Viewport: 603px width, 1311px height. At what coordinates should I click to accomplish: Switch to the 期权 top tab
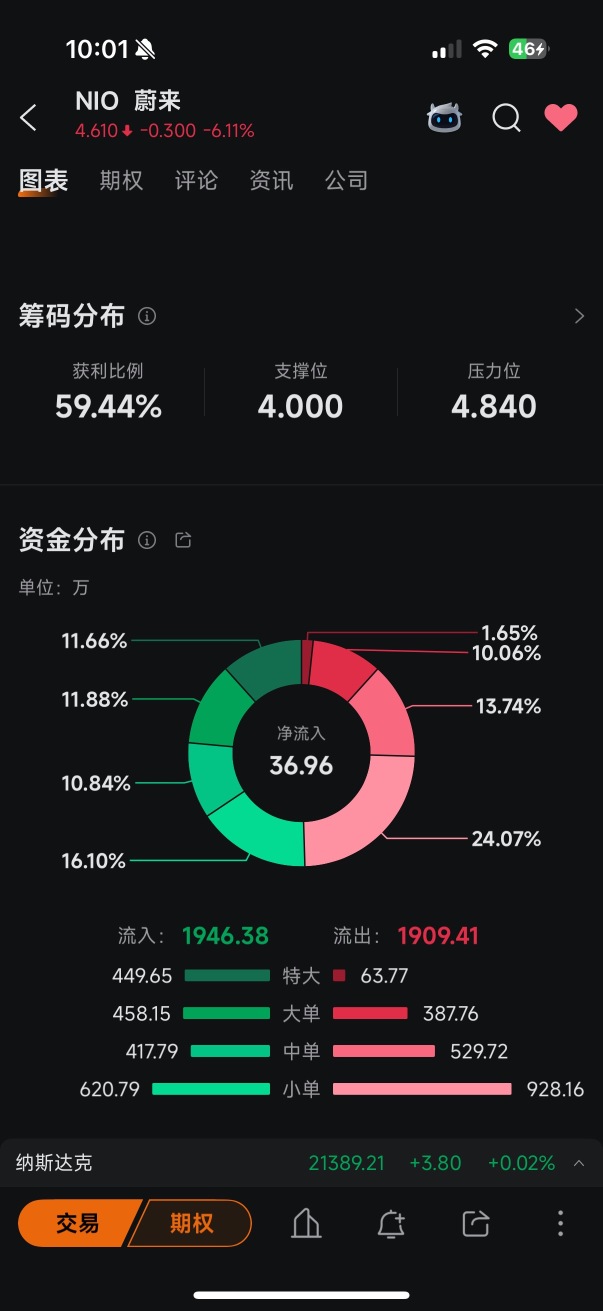(x=121, y=181)
